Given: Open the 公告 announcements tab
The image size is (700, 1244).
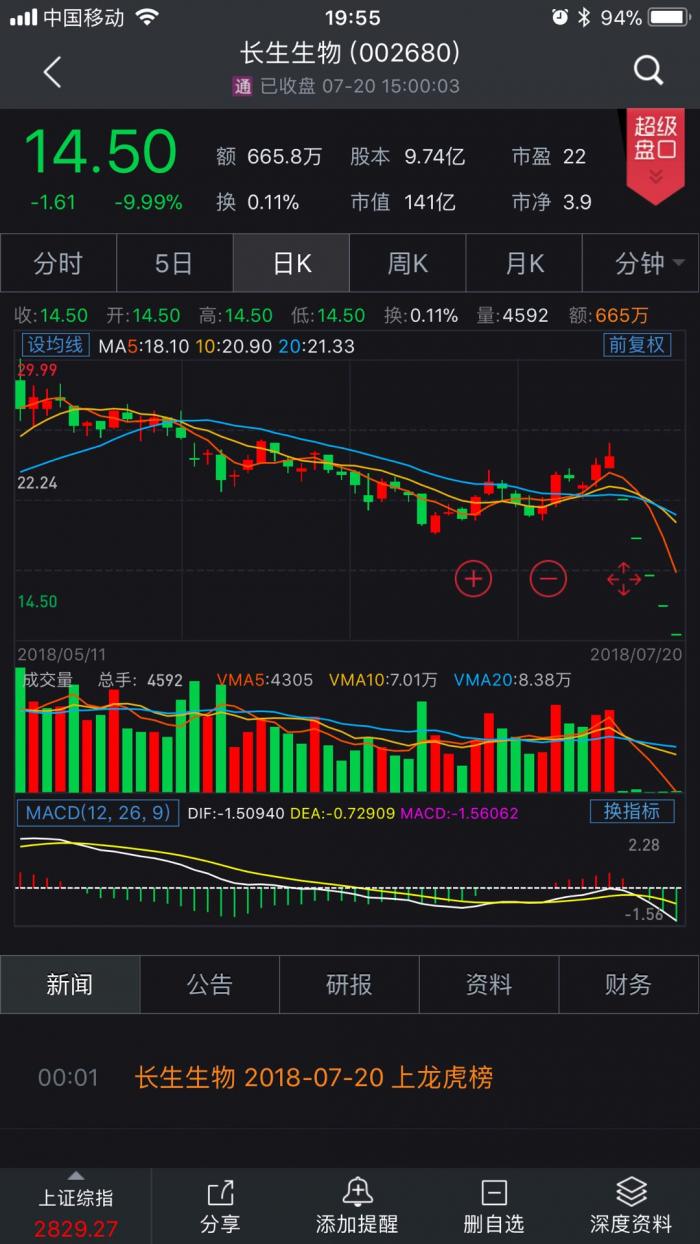Looking at the screenshot, I should (209, 984).
